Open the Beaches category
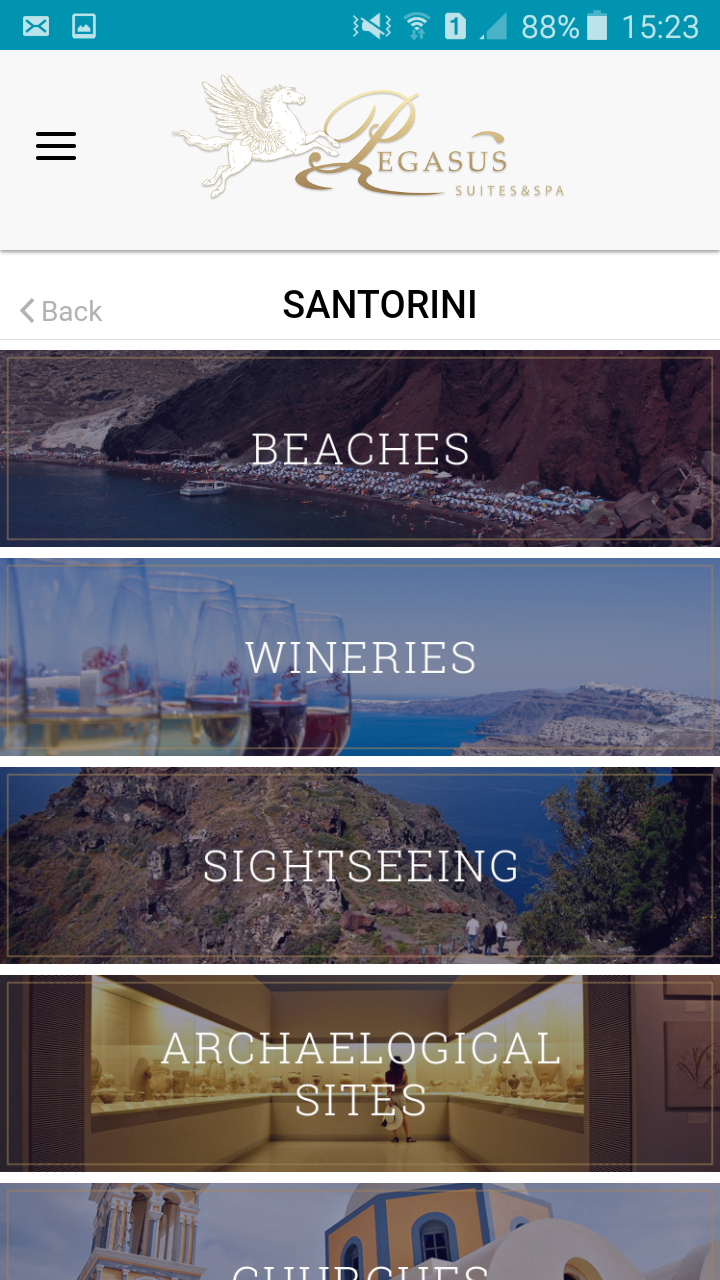 [x=360, y=449]
